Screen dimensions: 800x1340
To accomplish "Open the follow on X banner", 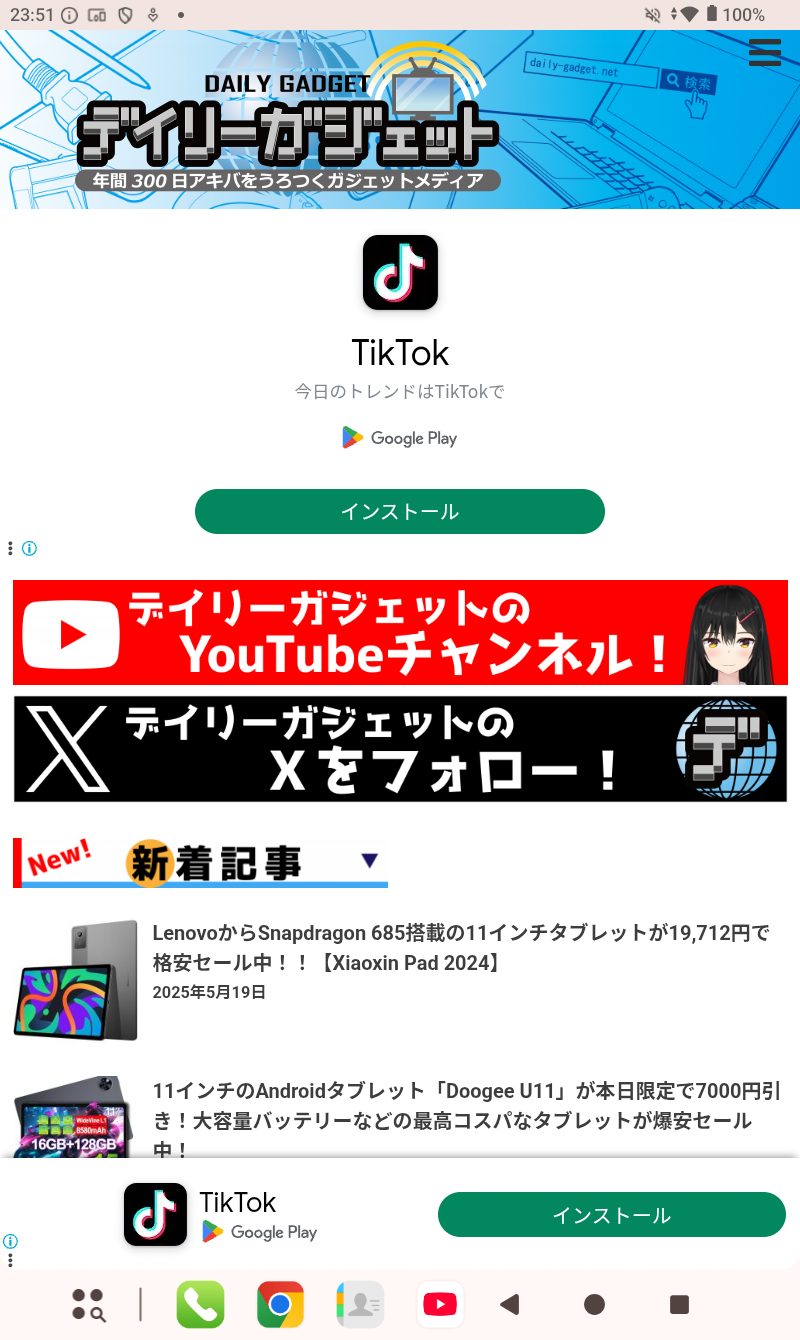I will [x=400, y=749].
